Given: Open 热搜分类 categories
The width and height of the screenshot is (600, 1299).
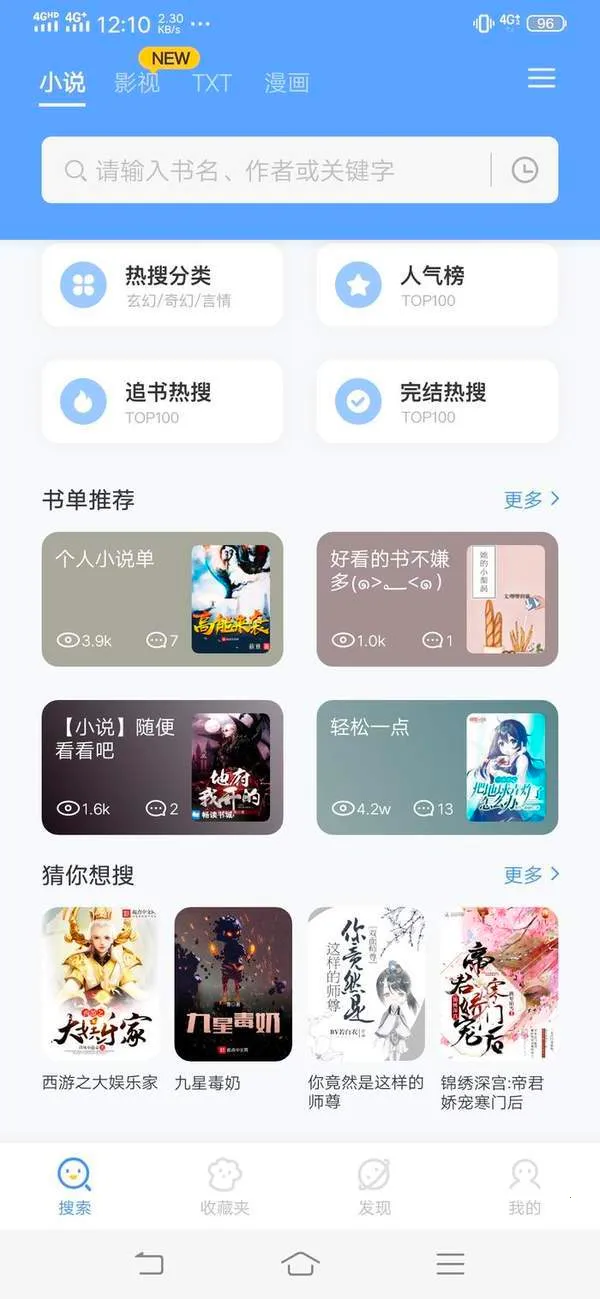Looking at the screenshot, I should [162, 285].
